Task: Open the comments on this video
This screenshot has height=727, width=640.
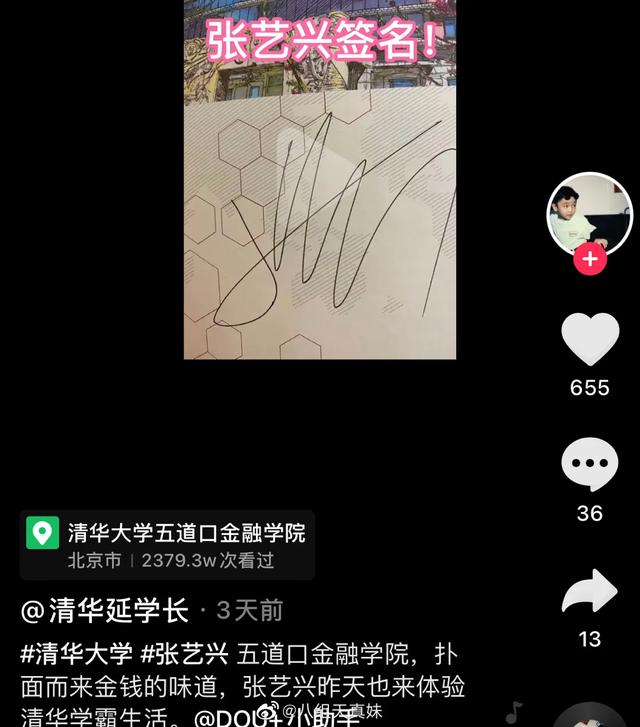Action: tap(590, 466)
